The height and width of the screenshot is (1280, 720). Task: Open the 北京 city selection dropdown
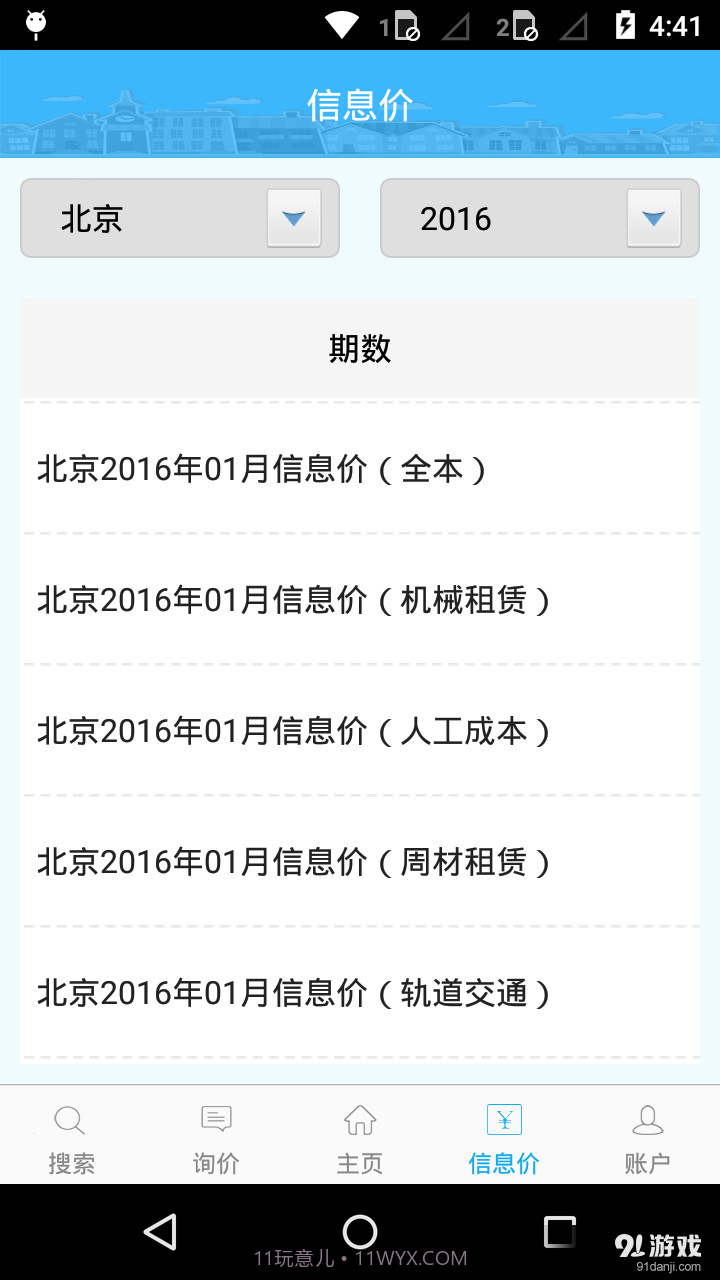[179, 218]
